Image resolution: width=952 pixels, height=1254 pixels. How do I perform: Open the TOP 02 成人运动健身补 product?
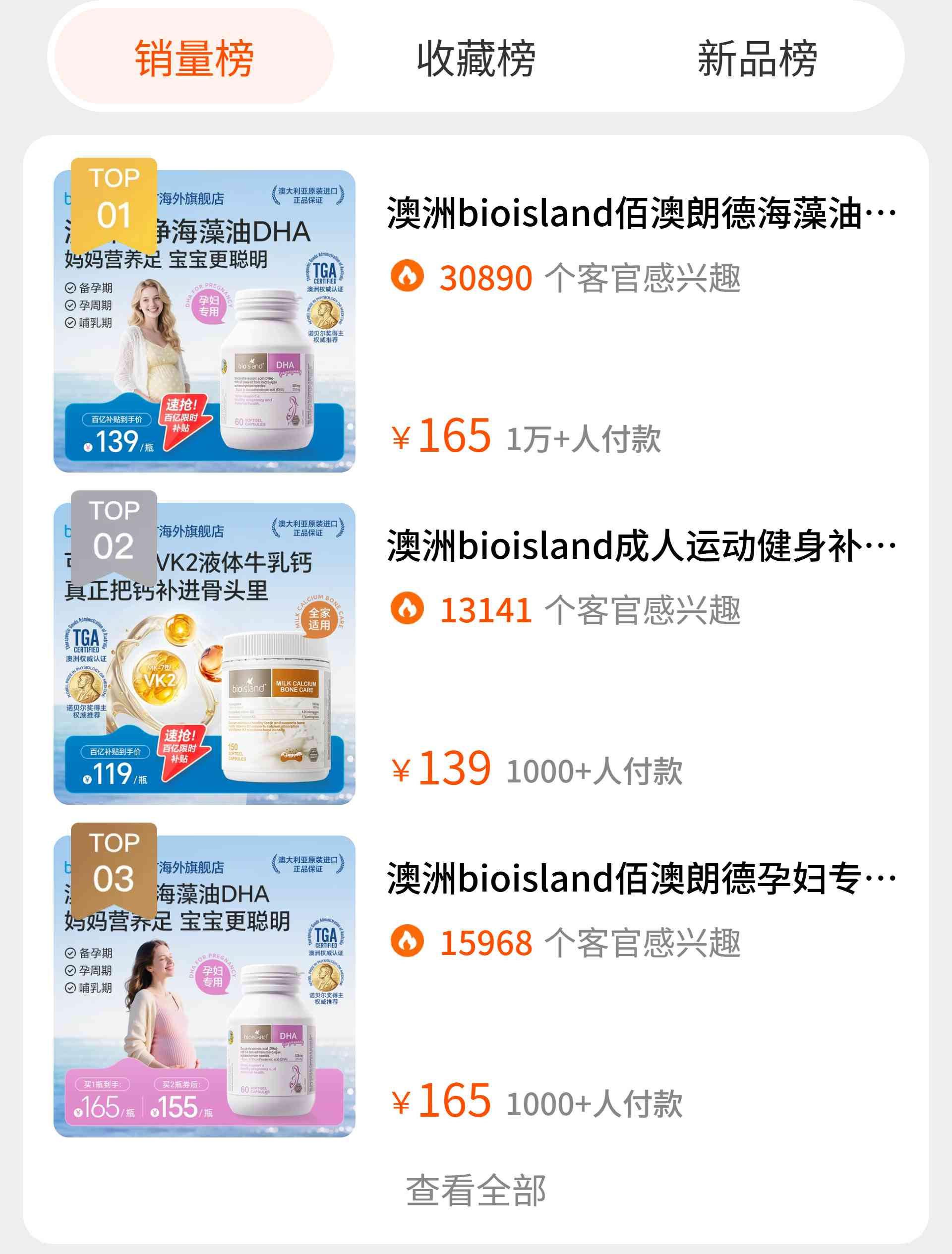tap(641, 546)
